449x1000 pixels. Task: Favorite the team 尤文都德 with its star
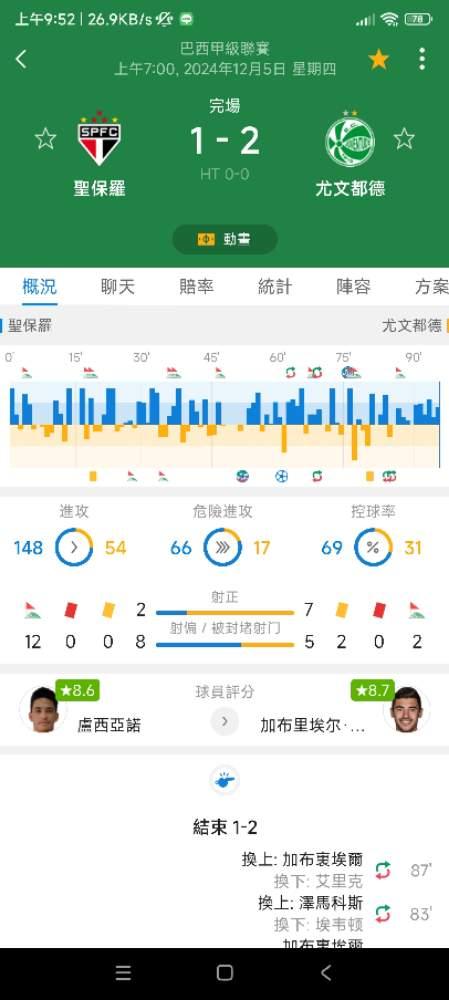(x=404, y=138)
